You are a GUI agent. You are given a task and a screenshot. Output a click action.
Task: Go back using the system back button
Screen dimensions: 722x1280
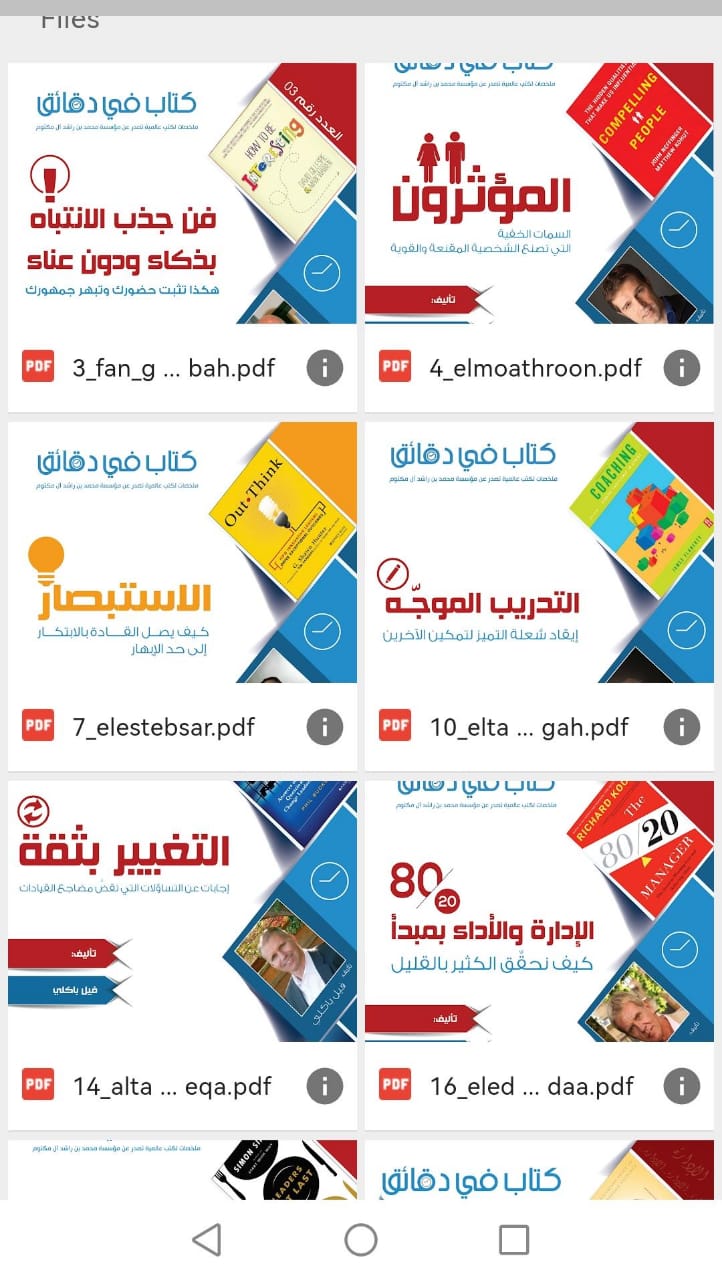pos(207,1240)
